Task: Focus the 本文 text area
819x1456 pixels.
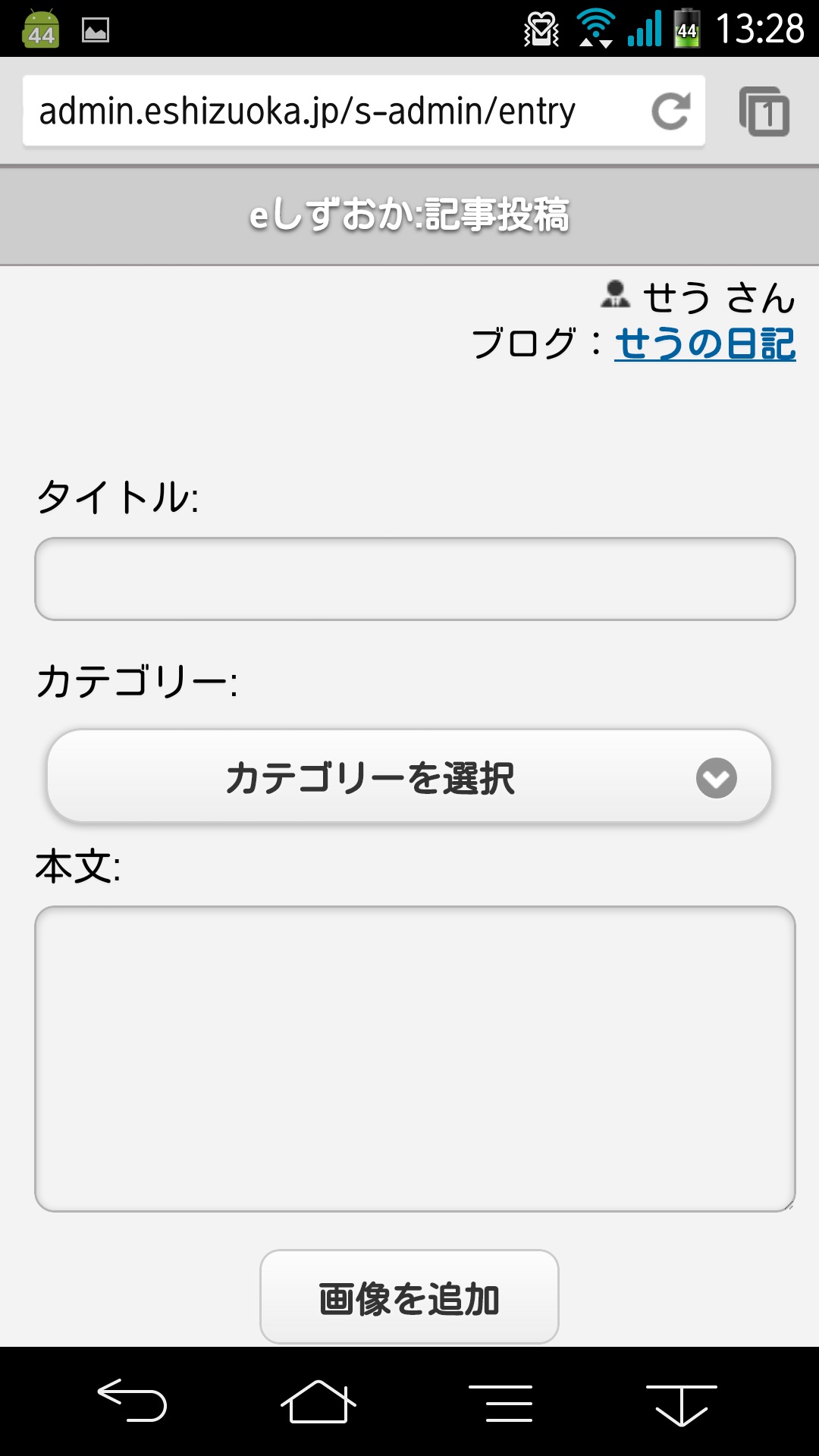Action: coord(415,1059)
